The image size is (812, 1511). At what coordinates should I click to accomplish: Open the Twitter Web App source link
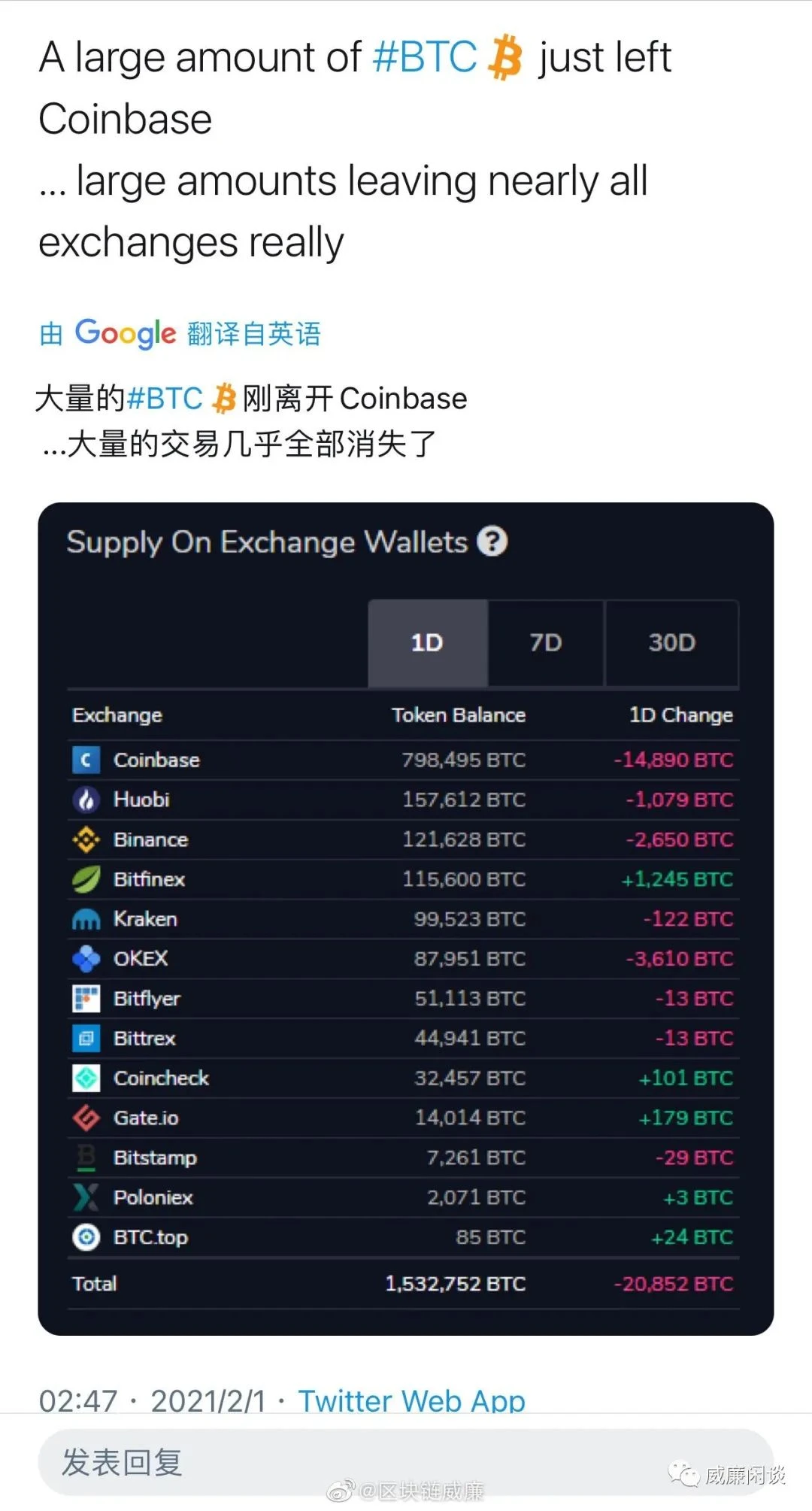pos(411,1400)
